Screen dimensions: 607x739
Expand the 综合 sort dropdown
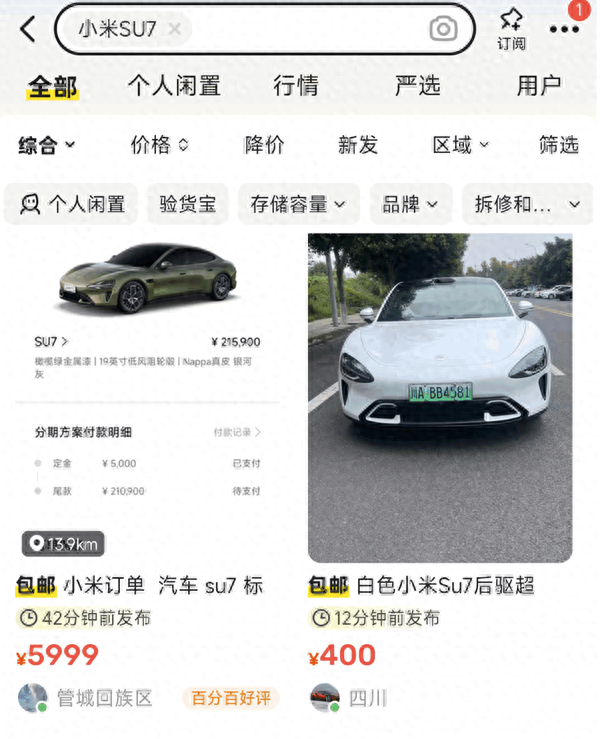pyautogui.click(x=46, y=145)
